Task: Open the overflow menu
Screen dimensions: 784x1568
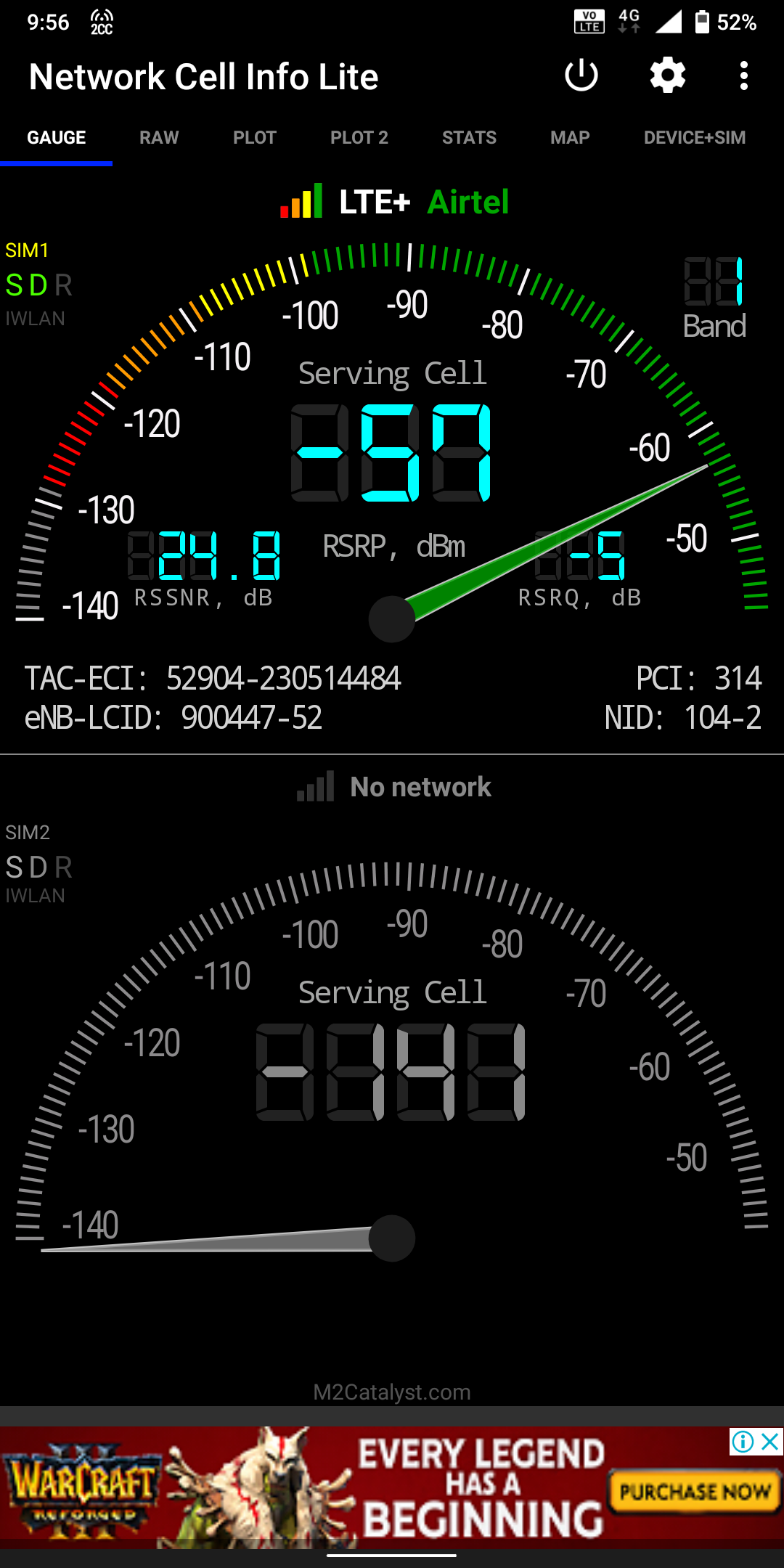Action: click(744, 76)
